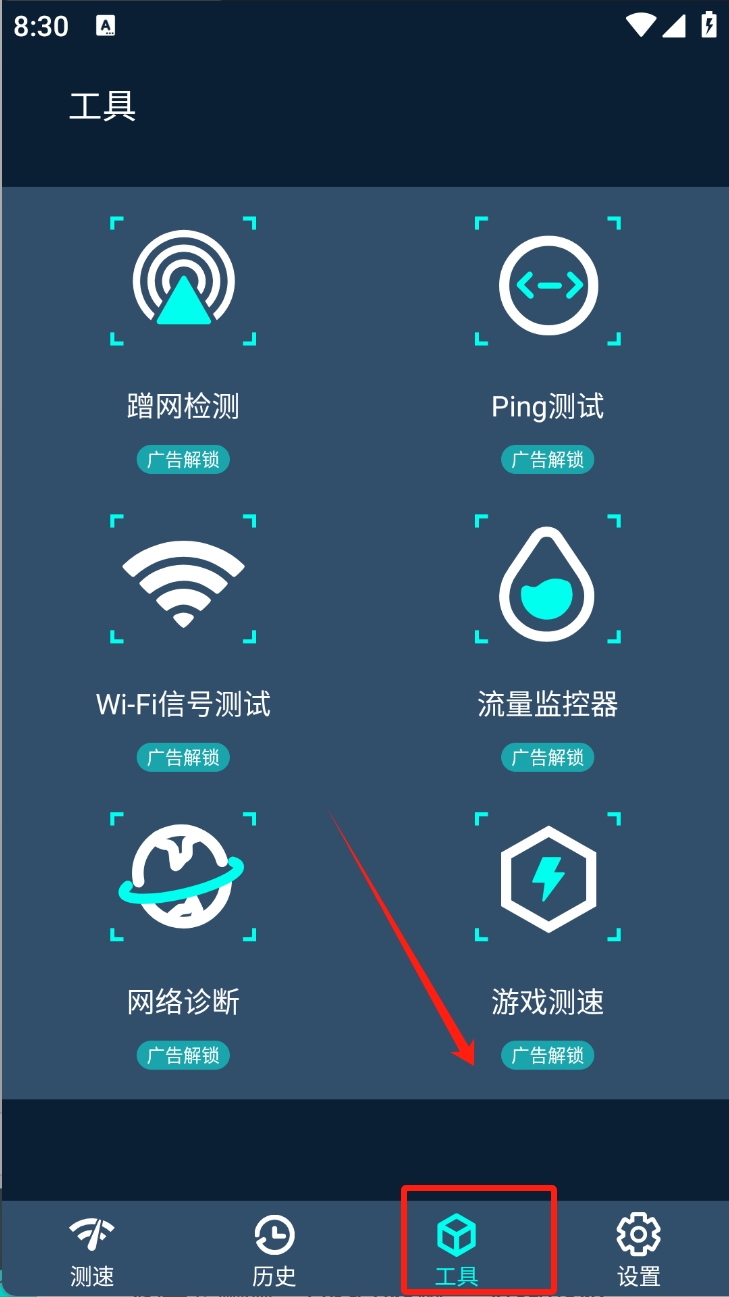Image resolution: width=729 pixels, height=1297 pixels.
Task: Start 网络诊断 tool
Action: (x=183, y=877)
